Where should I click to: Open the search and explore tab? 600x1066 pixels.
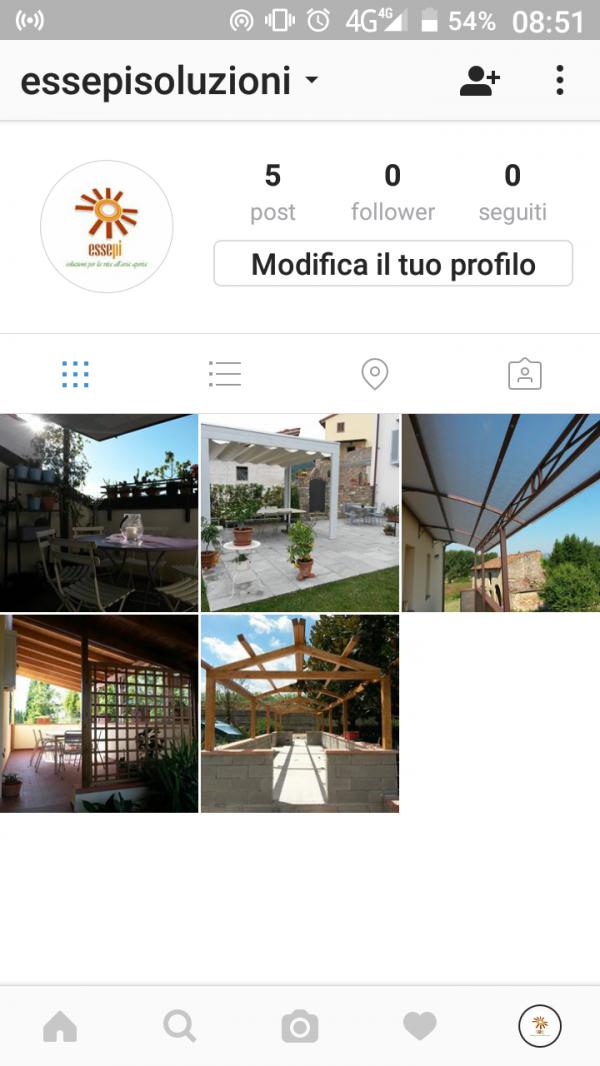[180, 1026]
